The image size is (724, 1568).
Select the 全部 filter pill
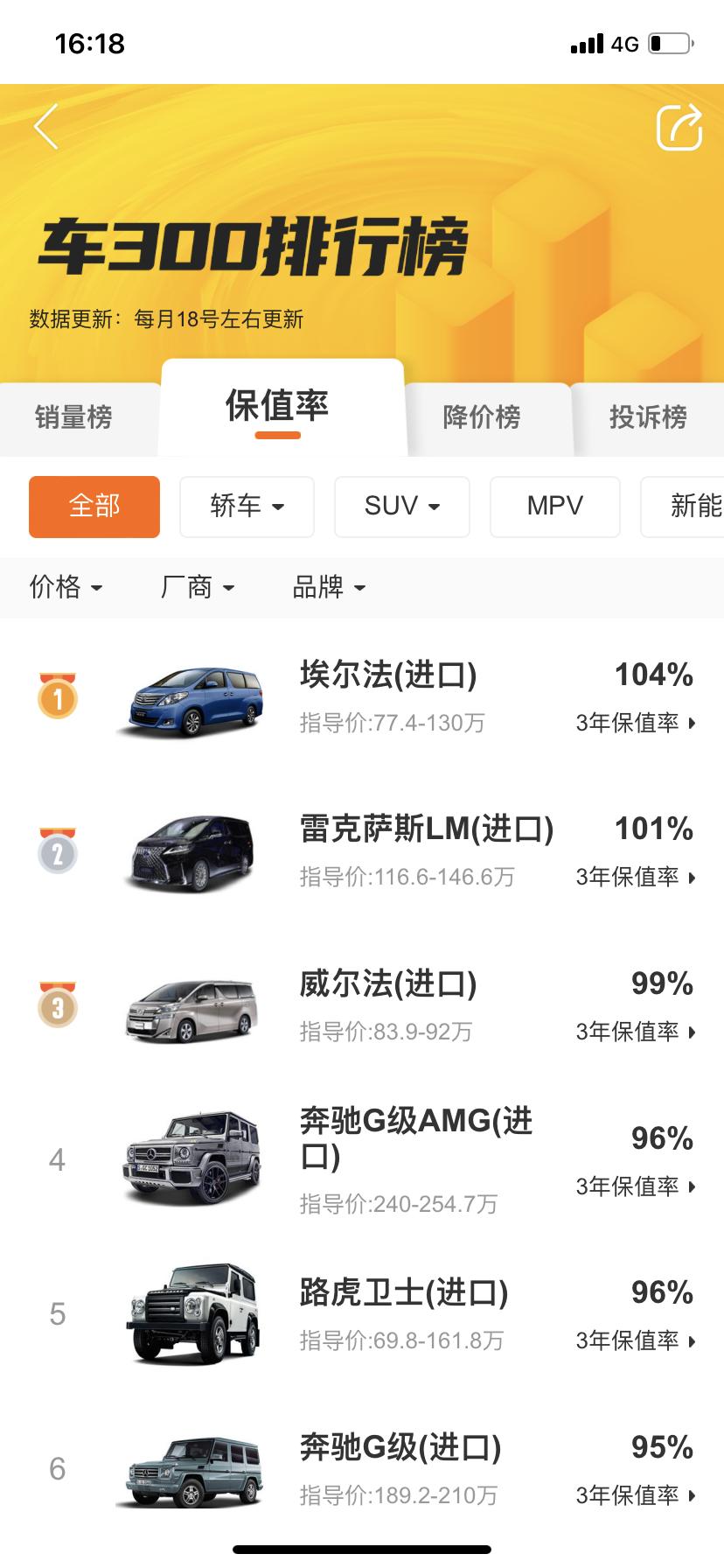(x=94, y=507)
